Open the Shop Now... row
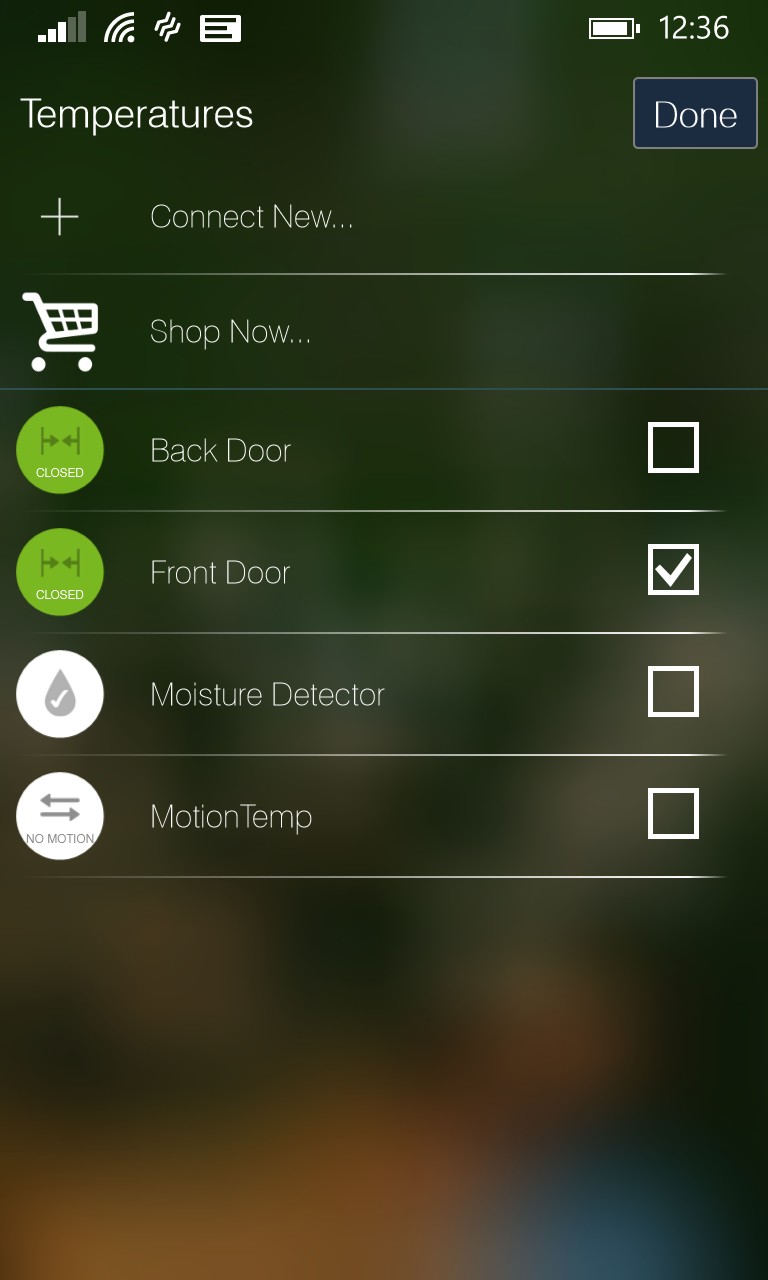The width and height of the screenshot is (768, 1280). (230, 332)
